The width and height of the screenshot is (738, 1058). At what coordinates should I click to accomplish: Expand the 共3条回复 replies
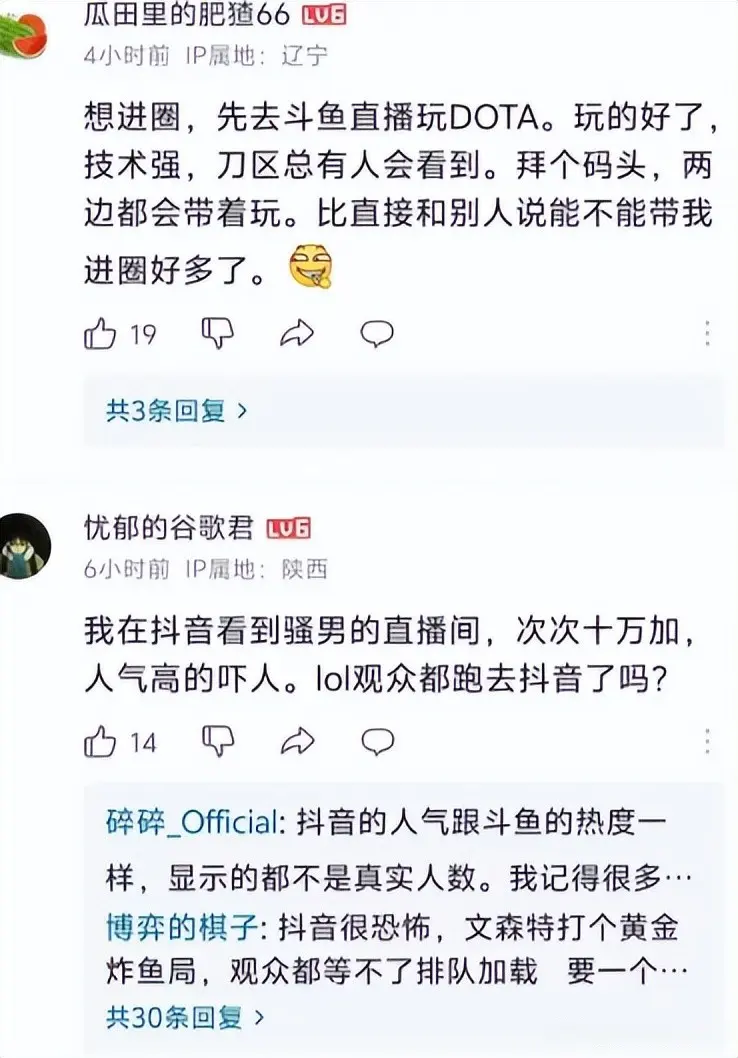177,410
